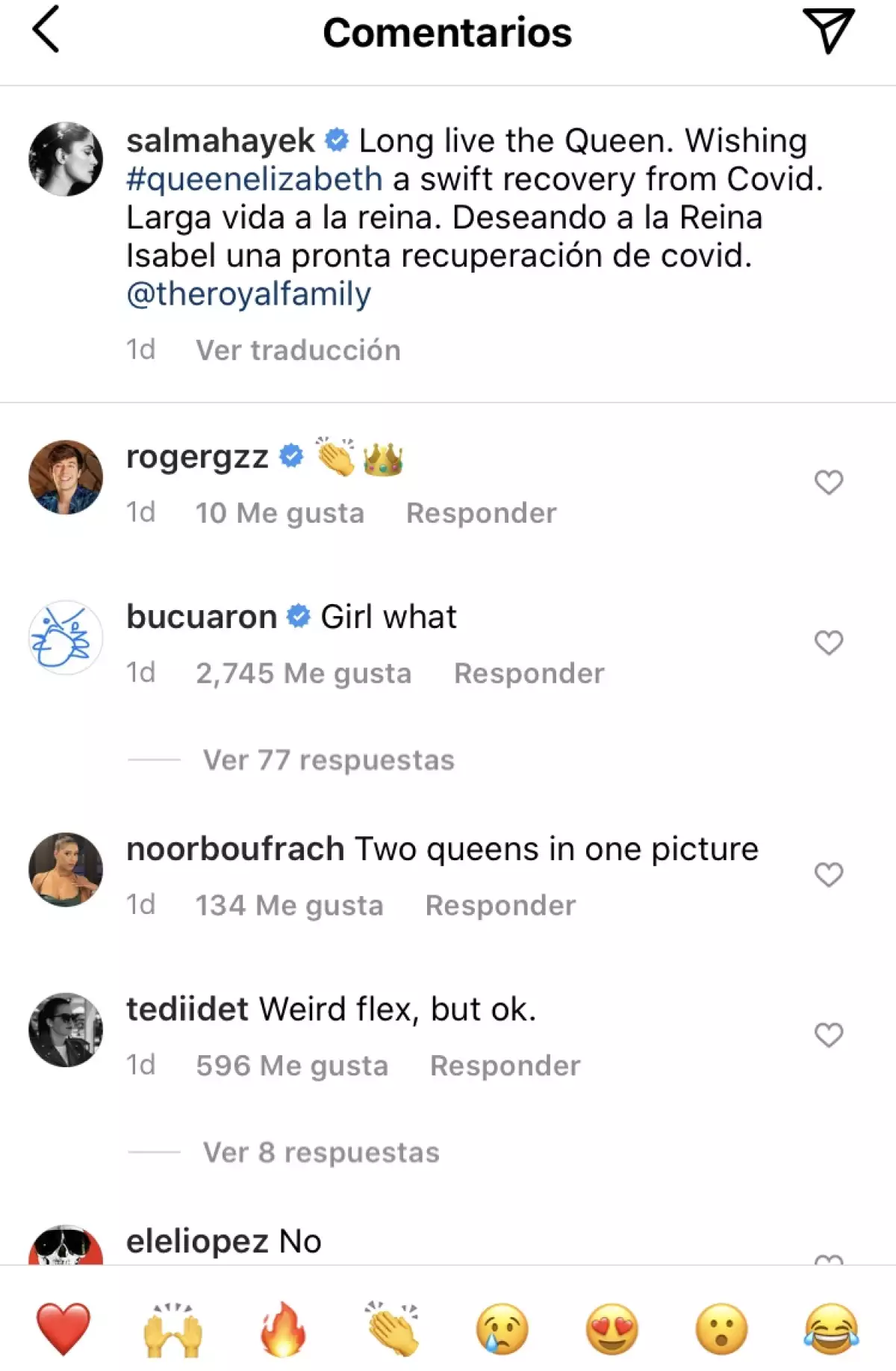Tap Ver traducción under the caption

[298, 350]
